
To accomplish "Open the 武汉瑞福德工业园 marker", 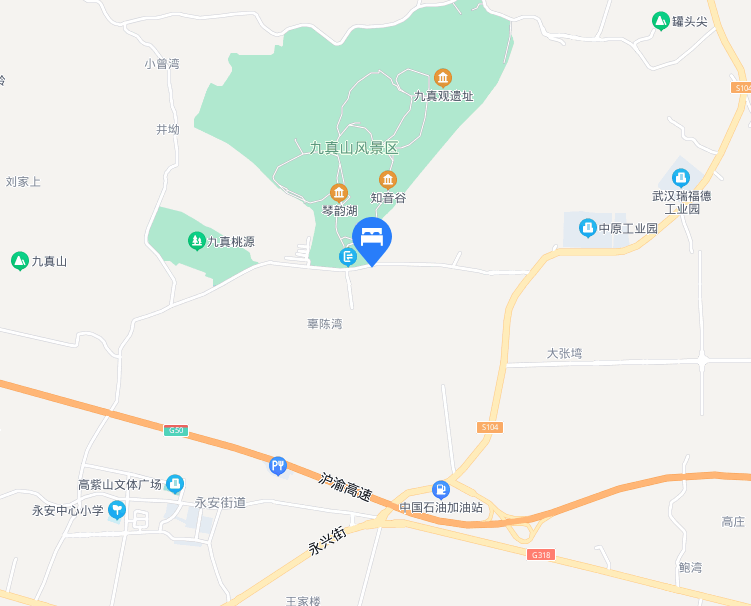I will 681,177.
